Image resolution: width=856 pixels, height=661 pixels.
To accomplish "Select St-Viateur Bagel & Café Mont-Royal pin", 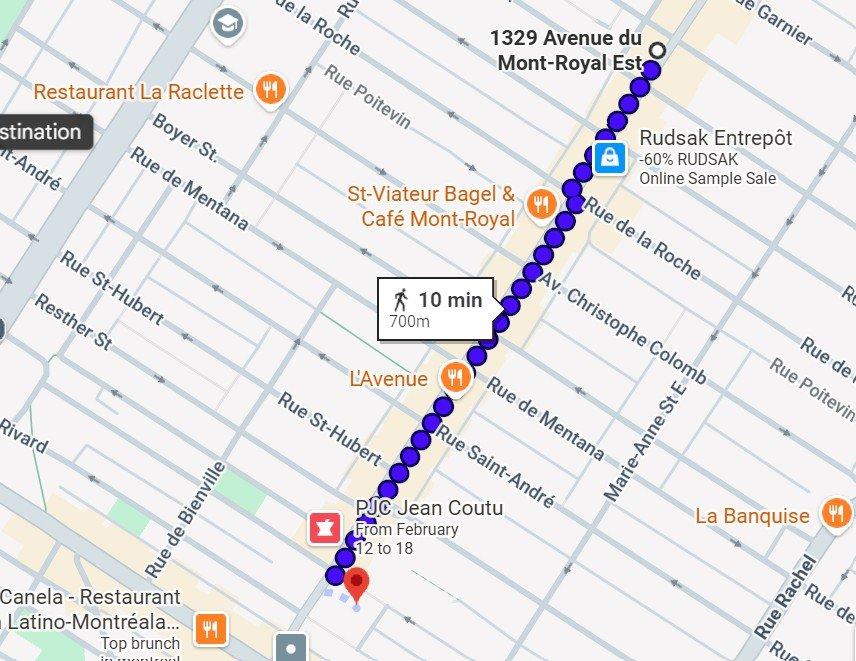I will coord(541,204).
